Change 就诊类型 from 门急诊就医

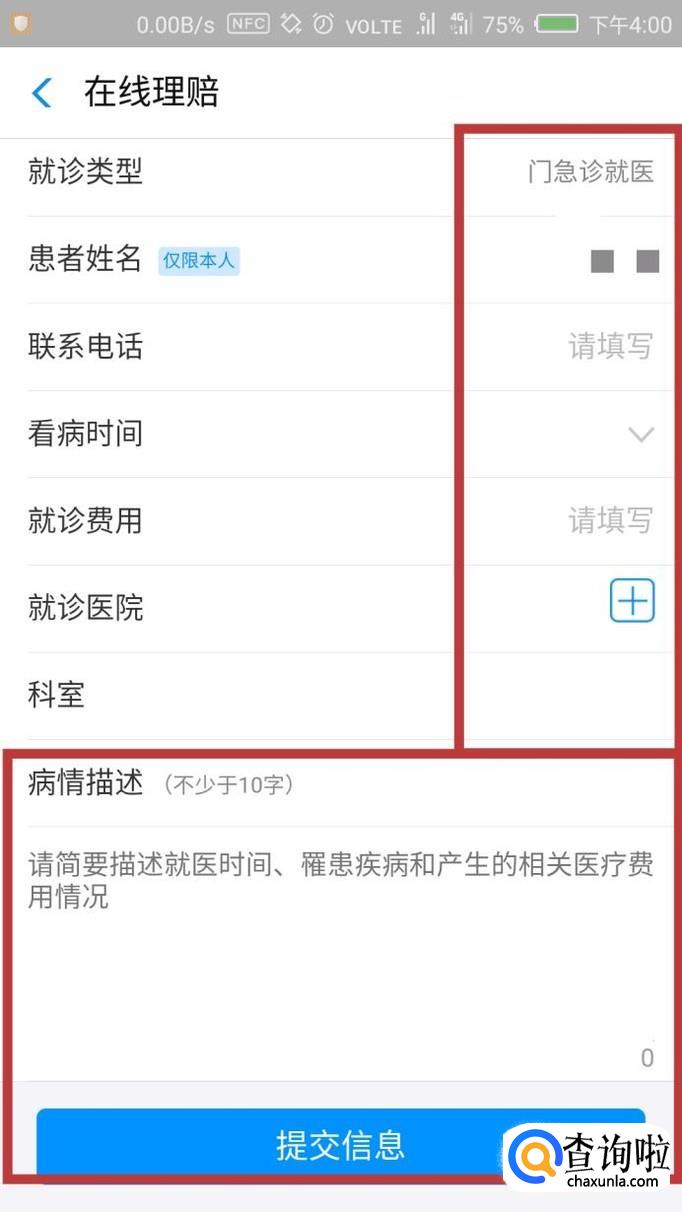click(x=590, y=172)
